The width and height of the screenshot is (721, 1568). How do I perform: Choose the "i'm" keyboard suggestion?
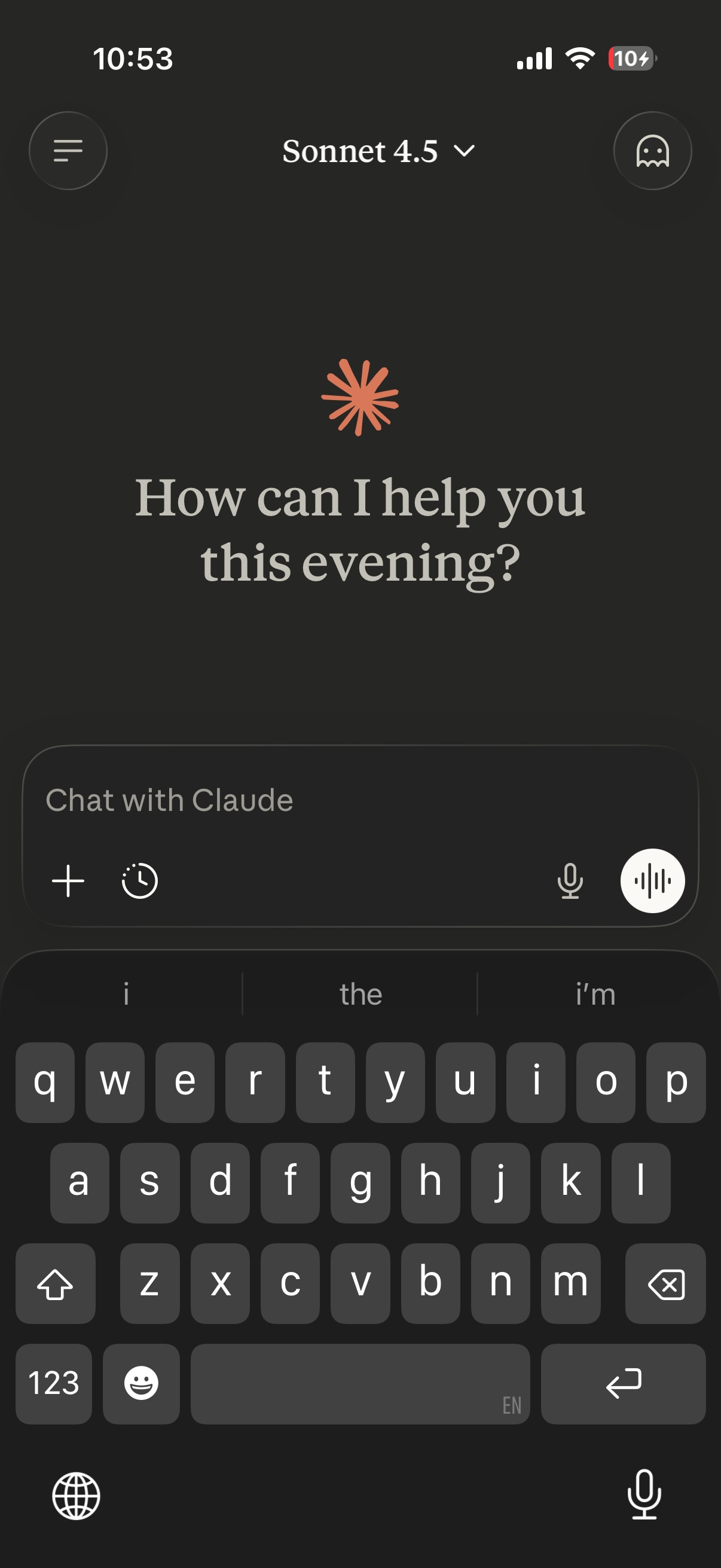coord(595,995)
